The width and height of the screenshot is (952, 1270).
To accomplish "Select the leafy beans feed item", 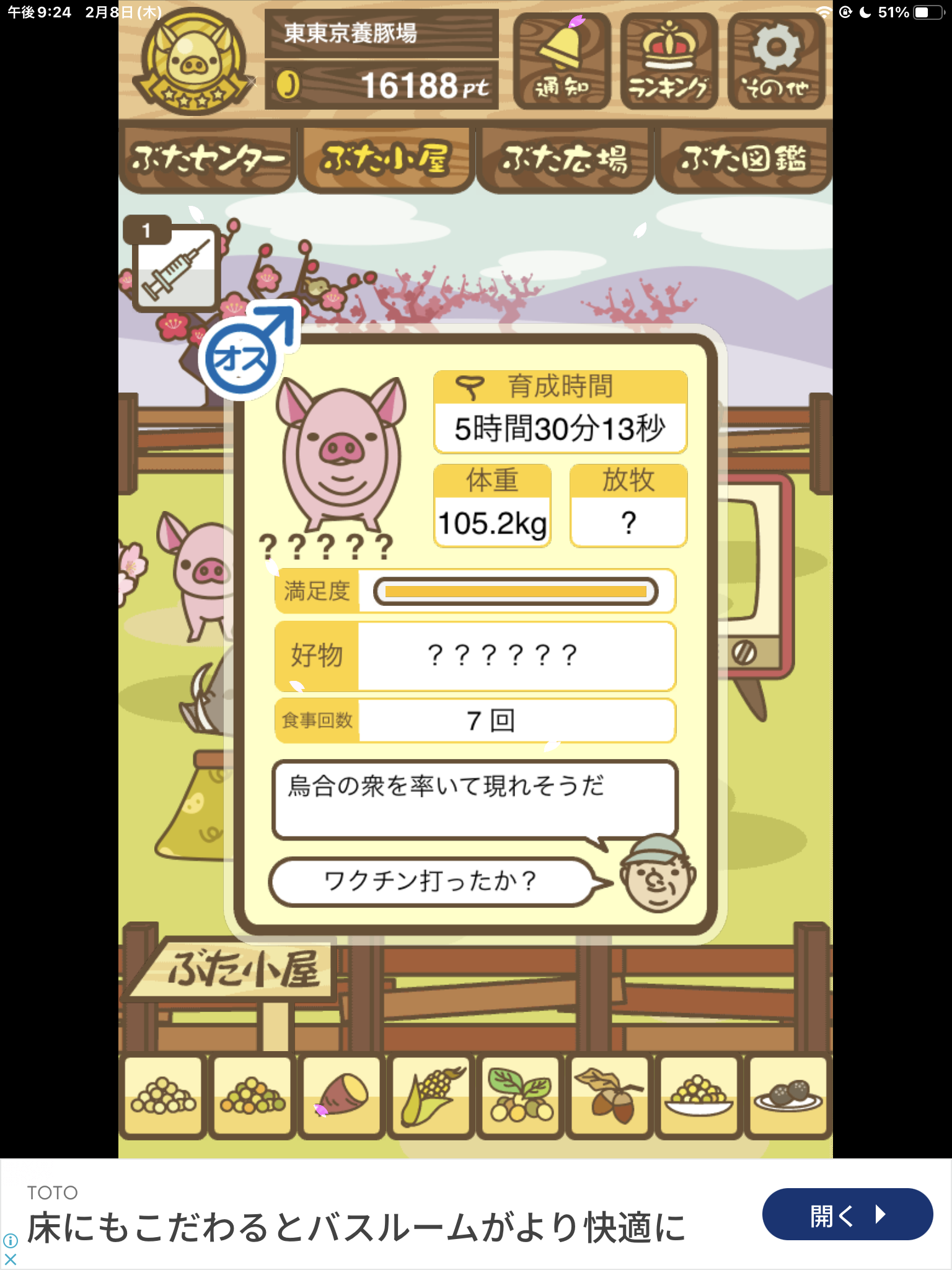I will tap(521, 1096).
